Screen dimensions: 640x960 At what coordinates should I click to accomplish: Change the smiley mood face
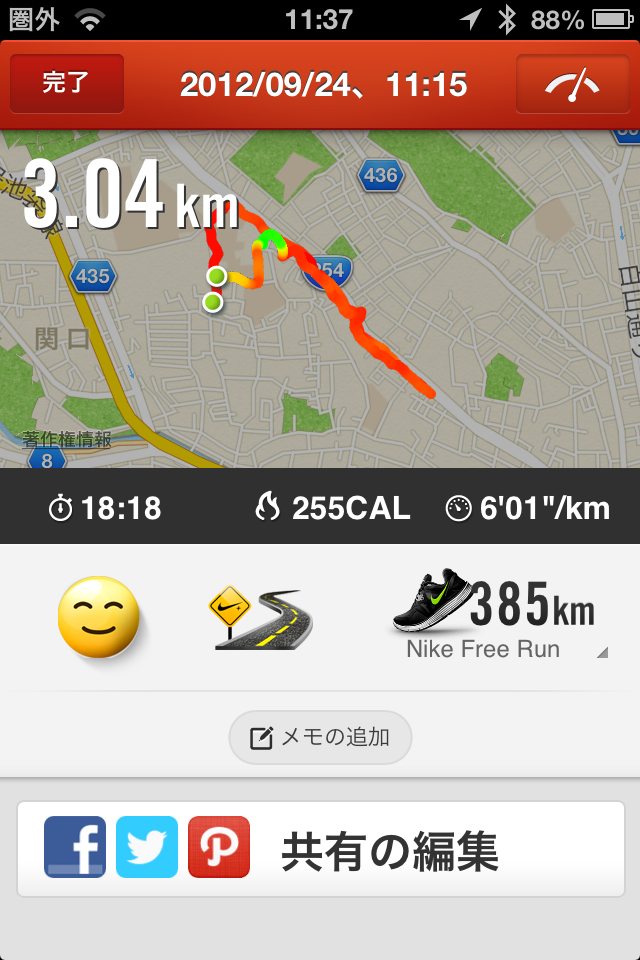(x=97, y=617)
